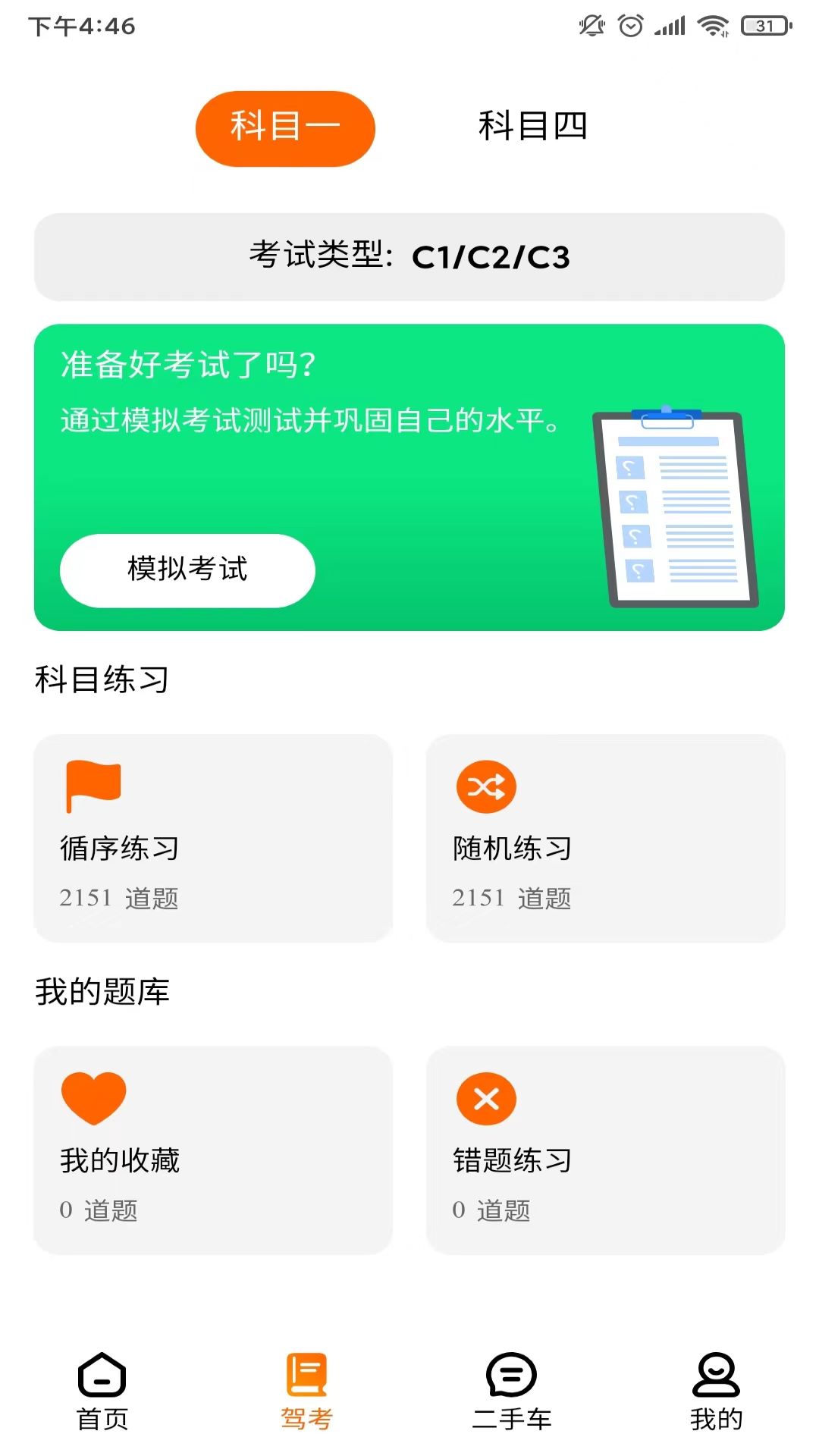Go to the 首页 home tab

tap(102, 1391)
